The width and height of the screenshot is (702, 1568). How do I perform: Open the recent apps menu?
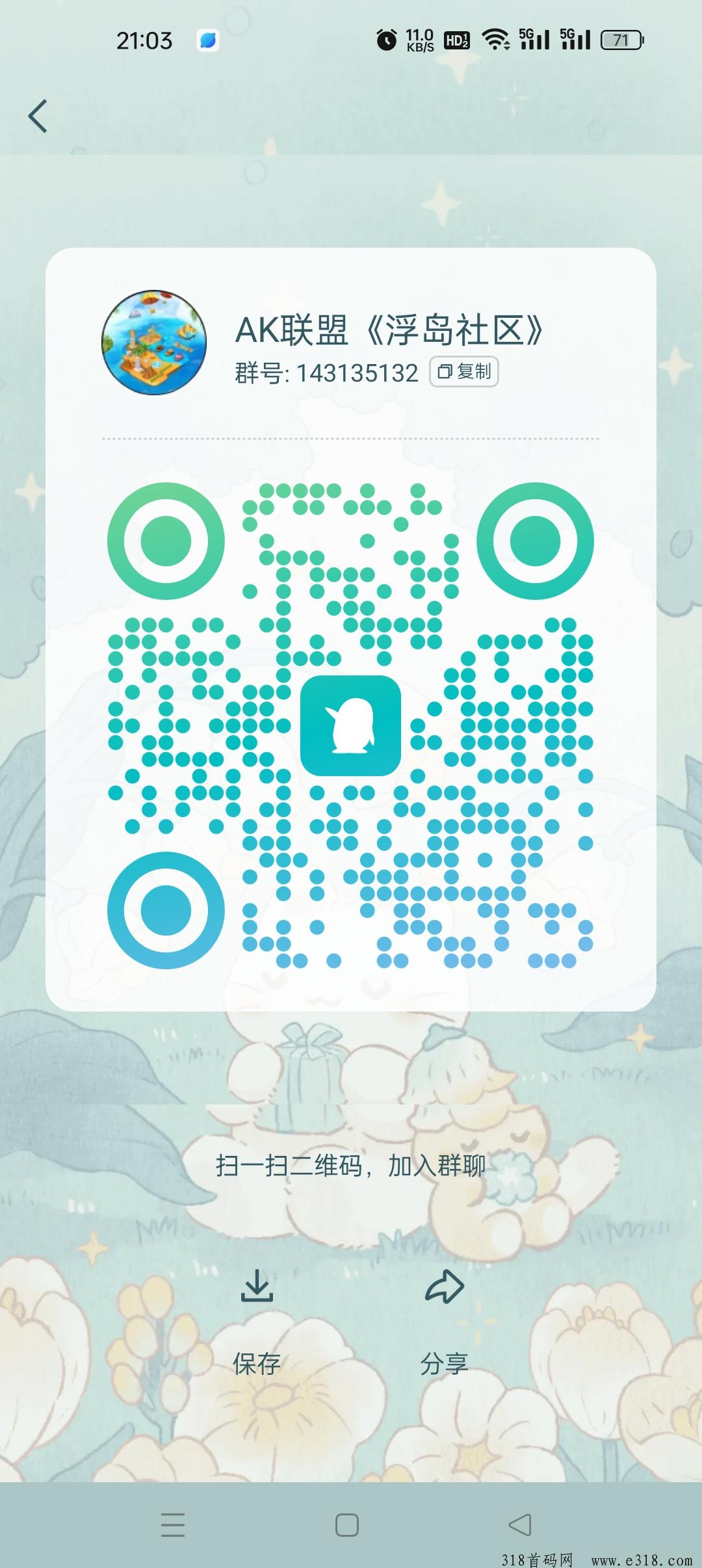pos(173,1524)
